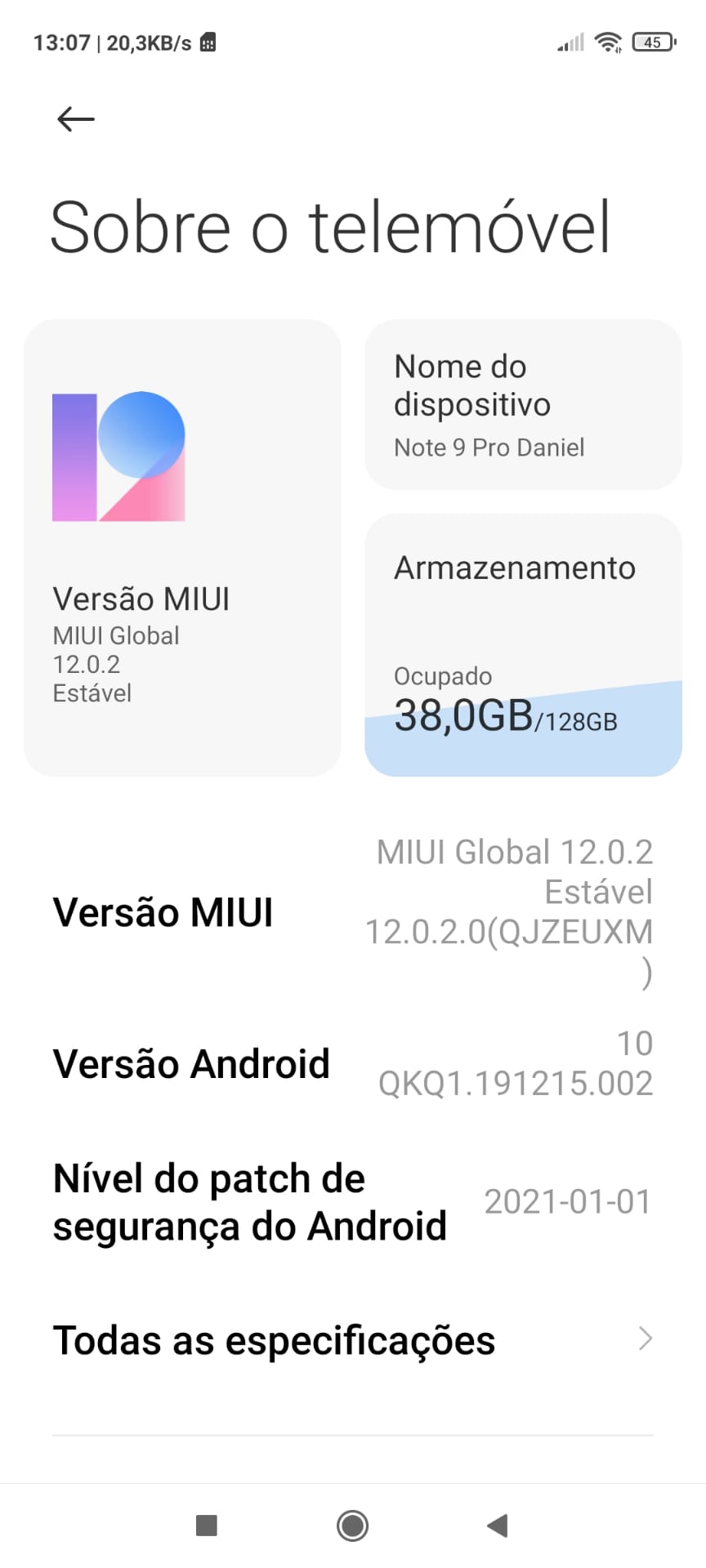
Task: Open the Nome do dispositivo card
Action: pyautogui.click(x=523, y=405)
